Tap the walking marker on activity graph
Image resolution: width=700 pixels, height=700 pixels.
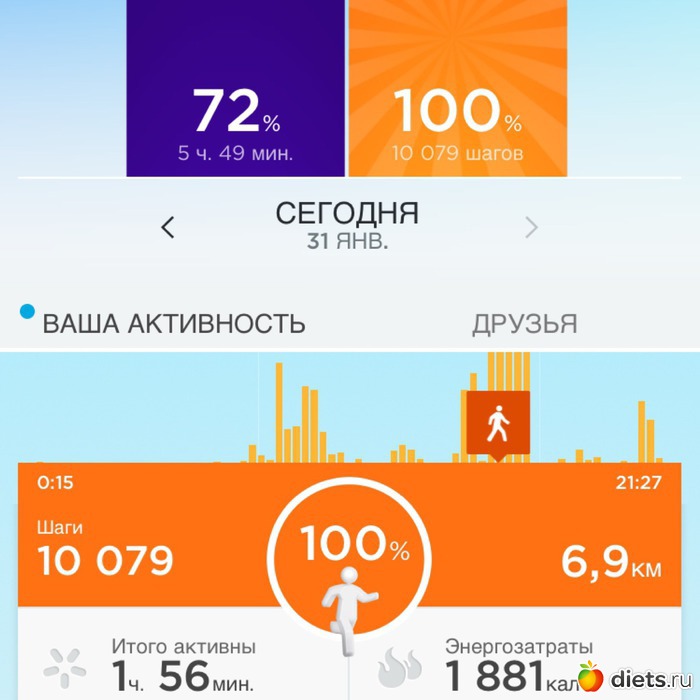[497, 426]
